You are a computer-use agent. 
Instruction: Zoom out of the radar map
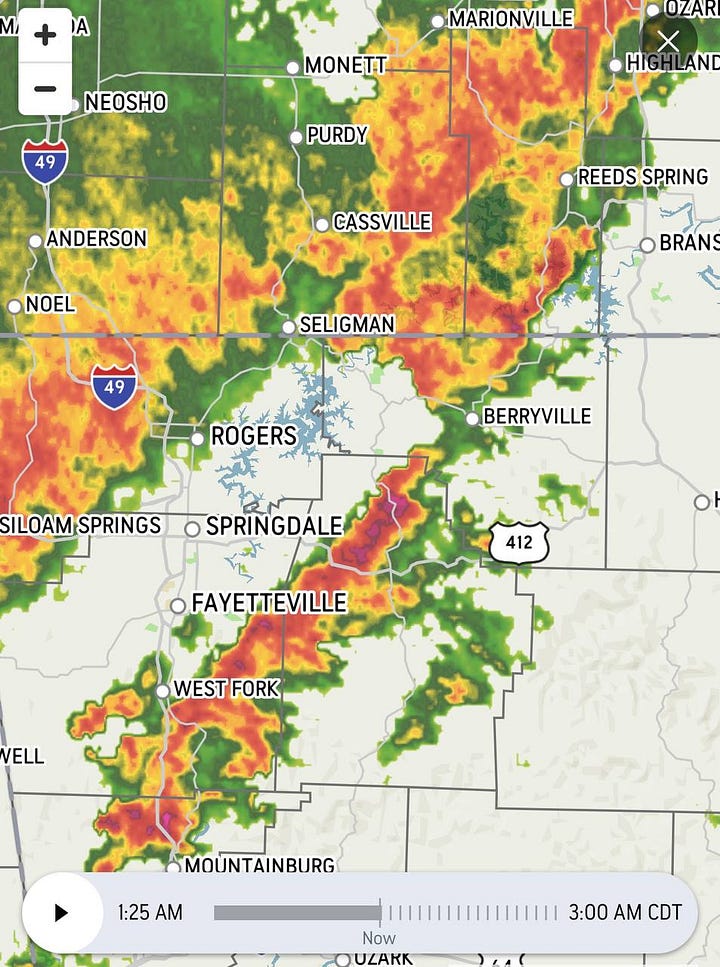[x=45, y=88]
